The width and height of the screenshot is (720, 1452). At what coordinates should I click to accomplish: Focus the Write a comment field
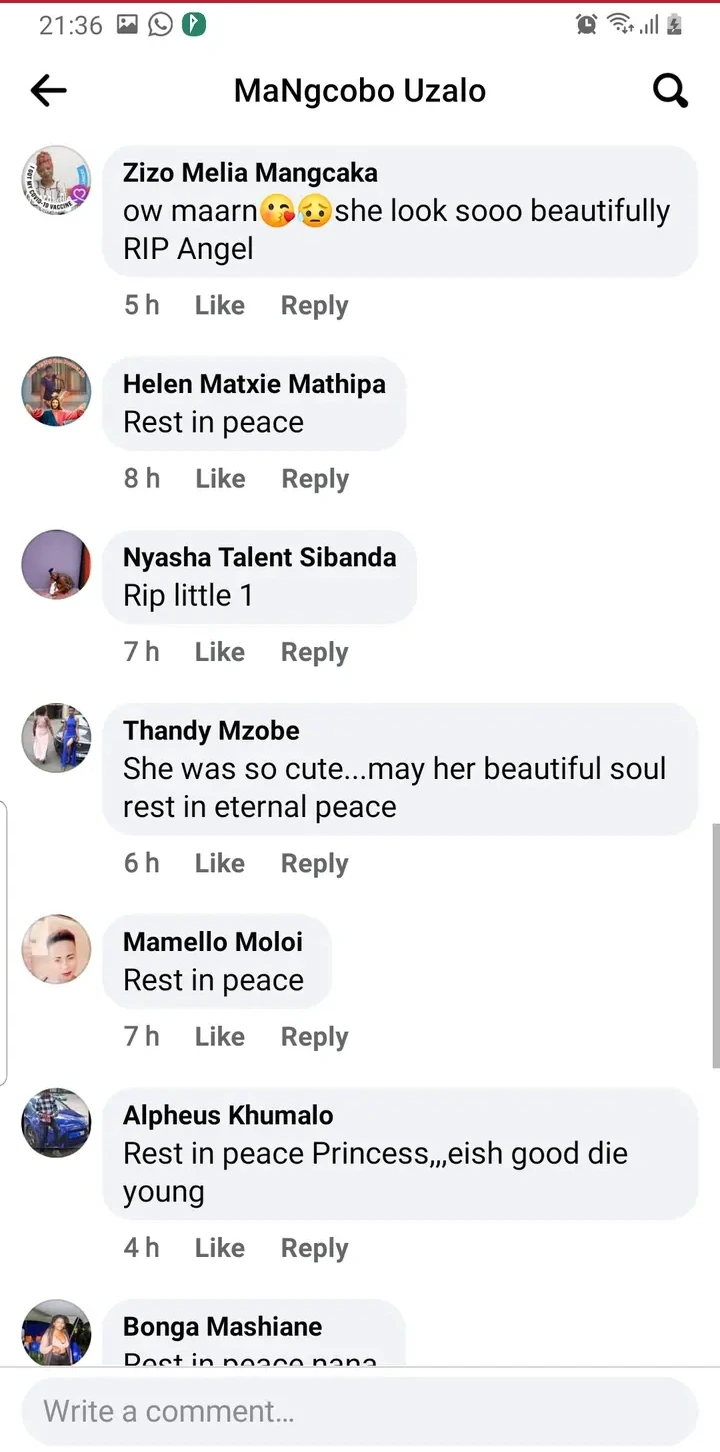[x=360, y=1411]
